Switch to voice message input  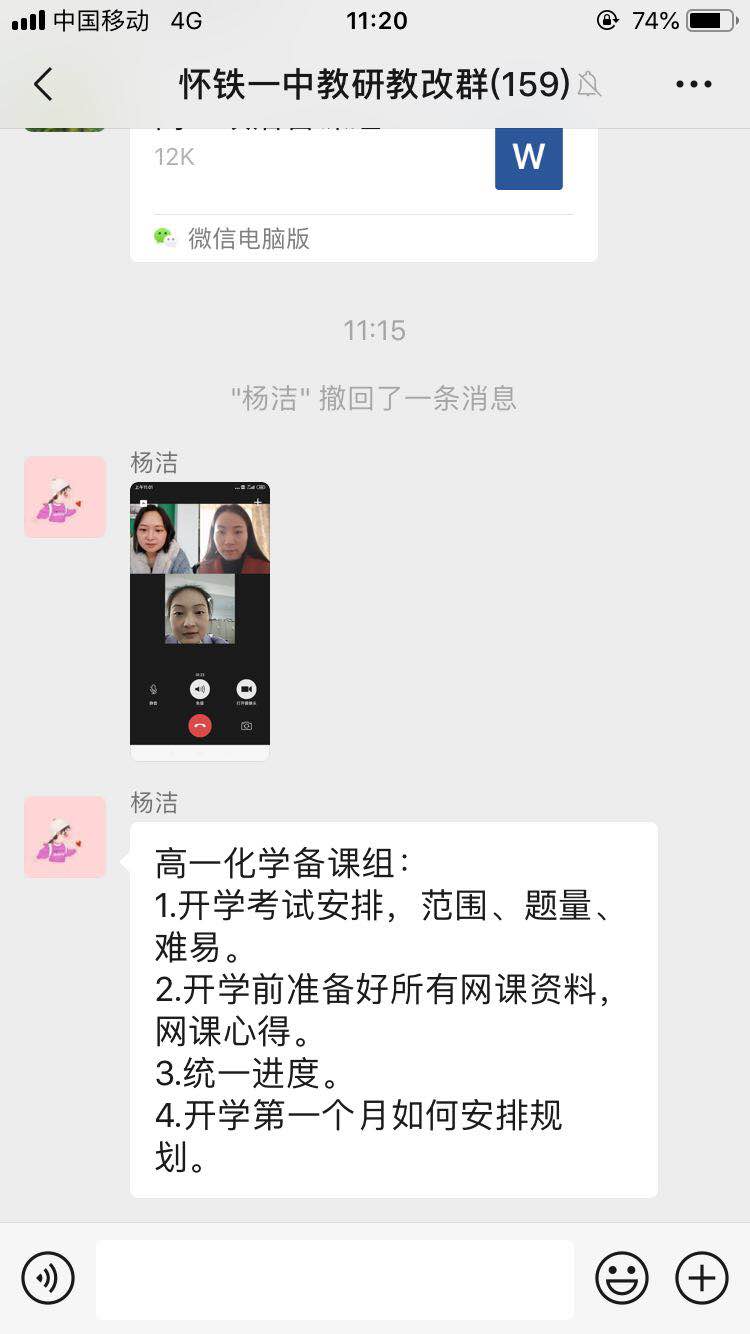(48, 1278)
